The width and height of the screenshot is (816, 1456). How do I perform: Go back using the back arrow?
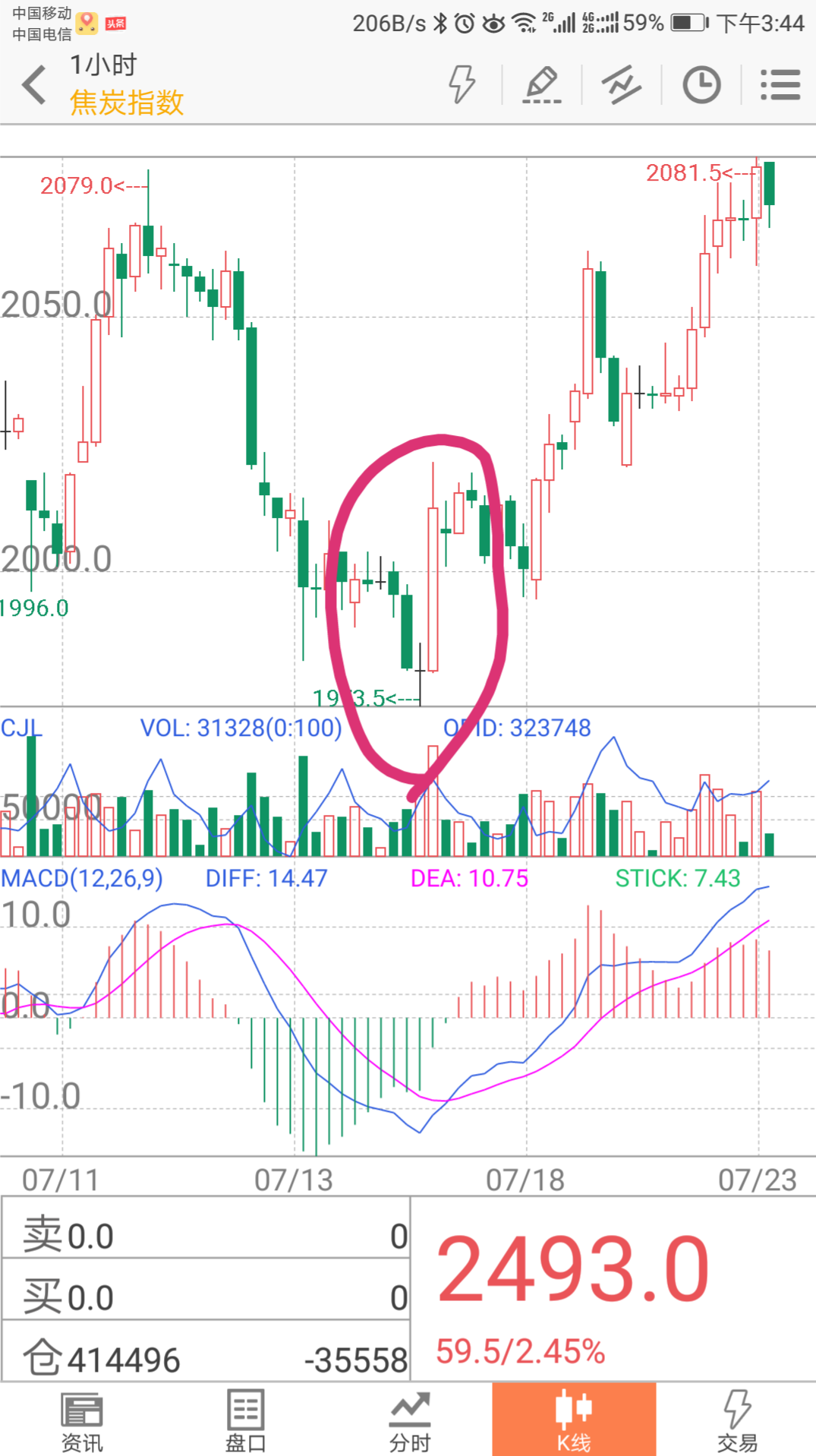tap(34, 84)
